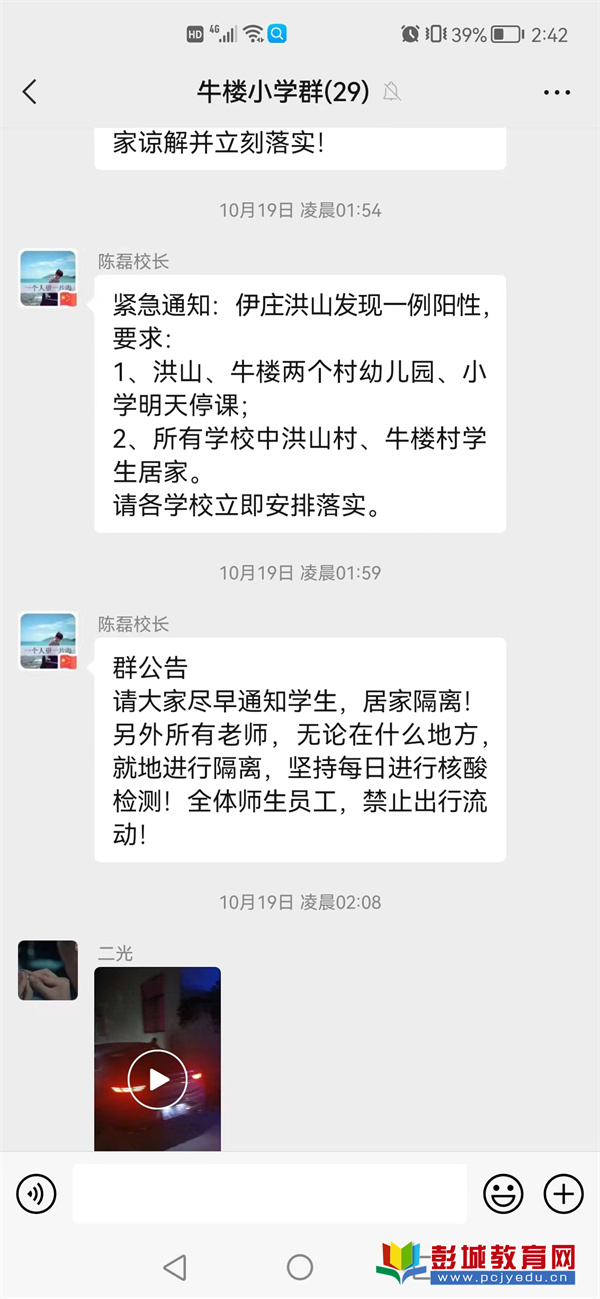Play the video sent by 二光
Viewport: 600px width, 1299px height.
[x=158, y=1079]
